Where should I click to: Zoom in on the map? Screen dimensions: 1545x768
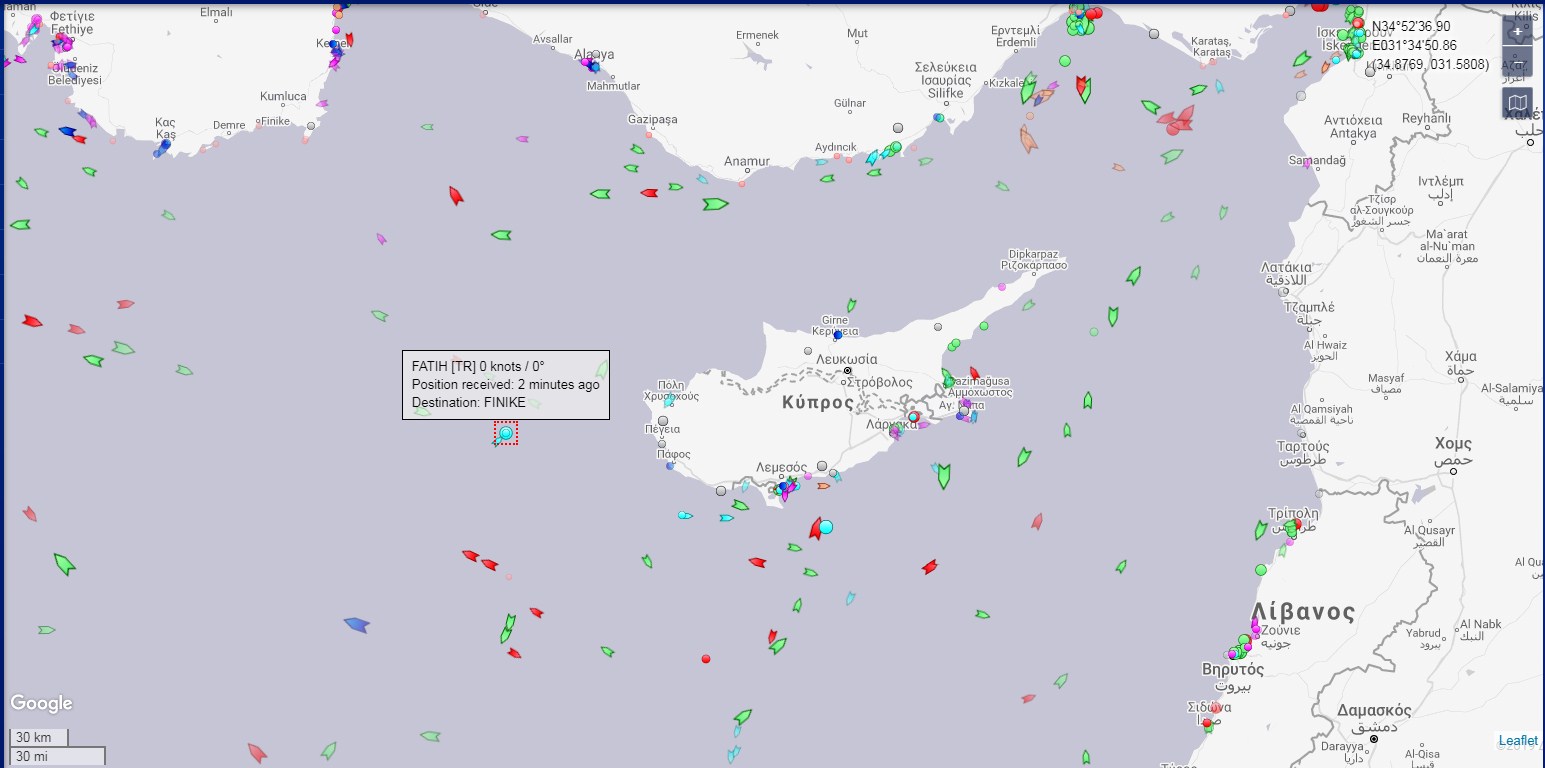click(x=1517, y=32)
